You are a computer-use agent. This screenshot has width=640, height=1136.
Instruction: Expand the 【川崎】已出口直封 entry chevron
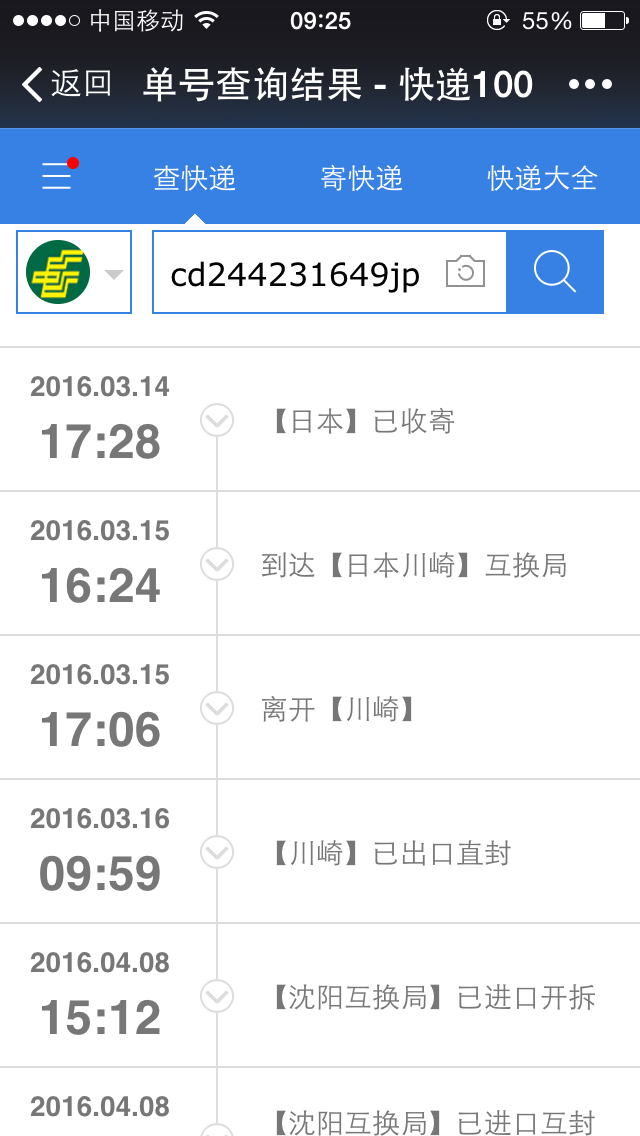(217, 853)
